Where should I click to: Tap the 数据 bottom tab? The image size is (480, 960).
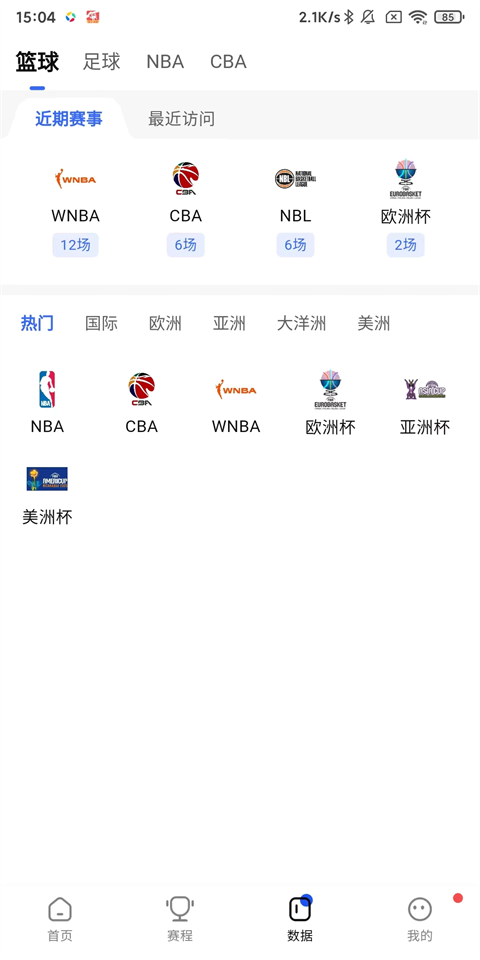pyautogui.click(x=300, y=919)
